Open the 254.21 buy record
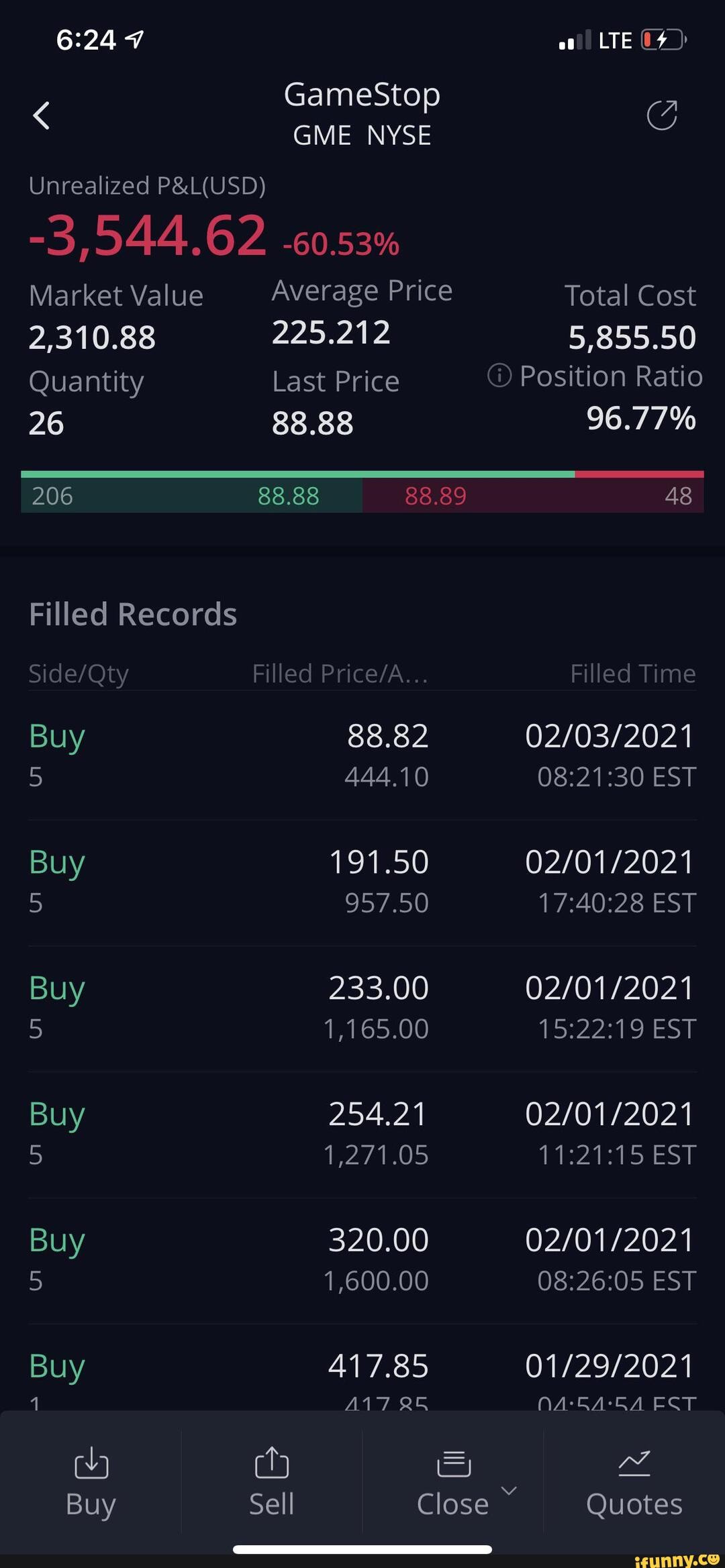Image resolution: width=725 pixels, height=1568 pixels. (362, 1134)
